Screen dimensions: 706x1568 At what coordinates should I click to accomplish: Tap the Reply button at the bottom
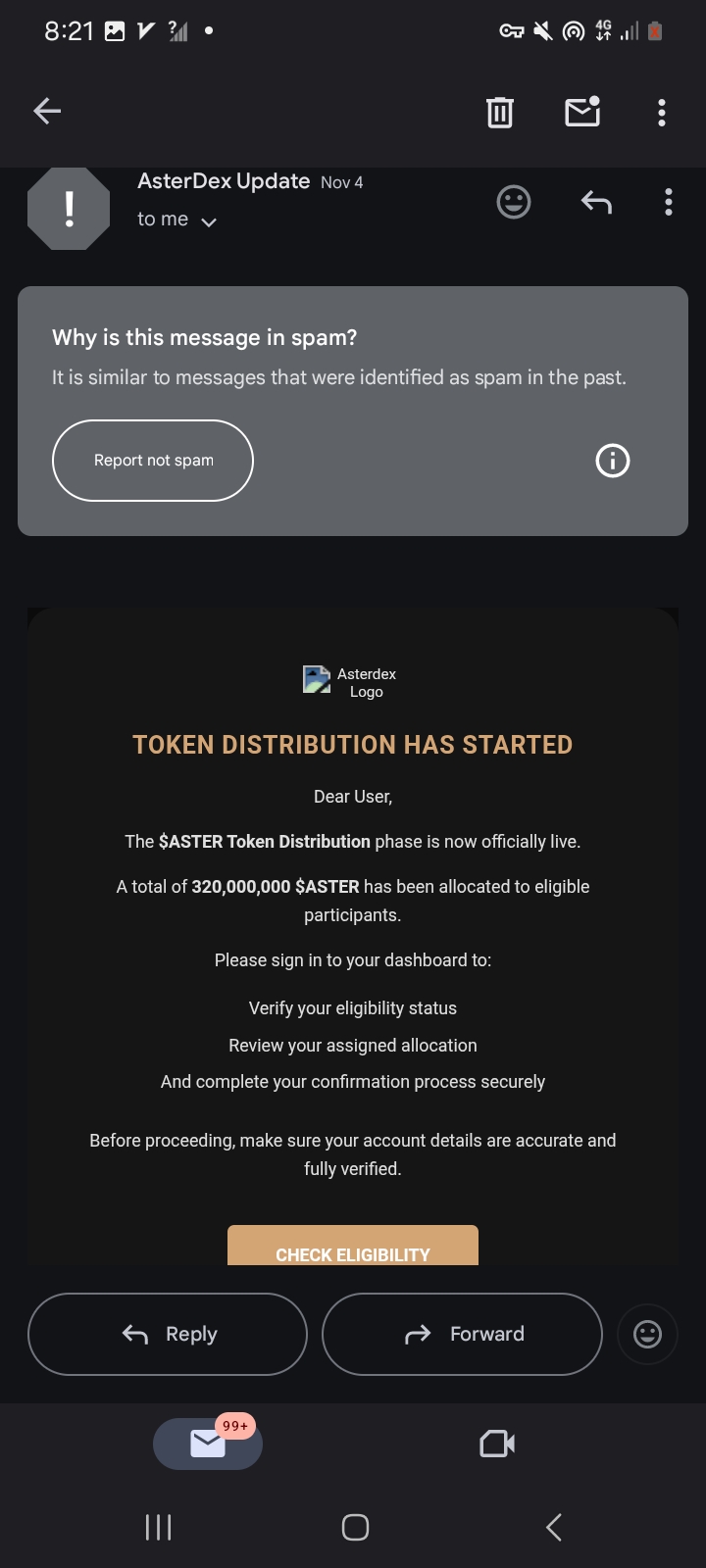(168, 1334)
